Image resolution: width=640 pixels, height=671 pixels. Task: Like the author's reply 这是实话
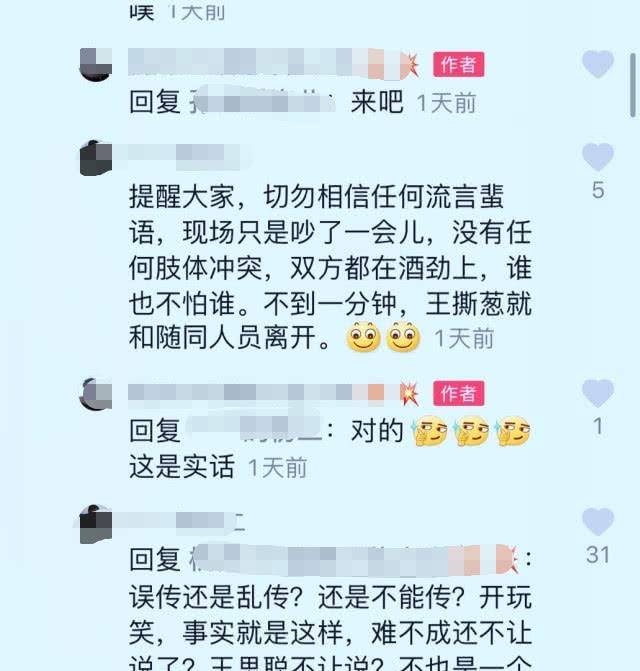(x=598, y=394)
